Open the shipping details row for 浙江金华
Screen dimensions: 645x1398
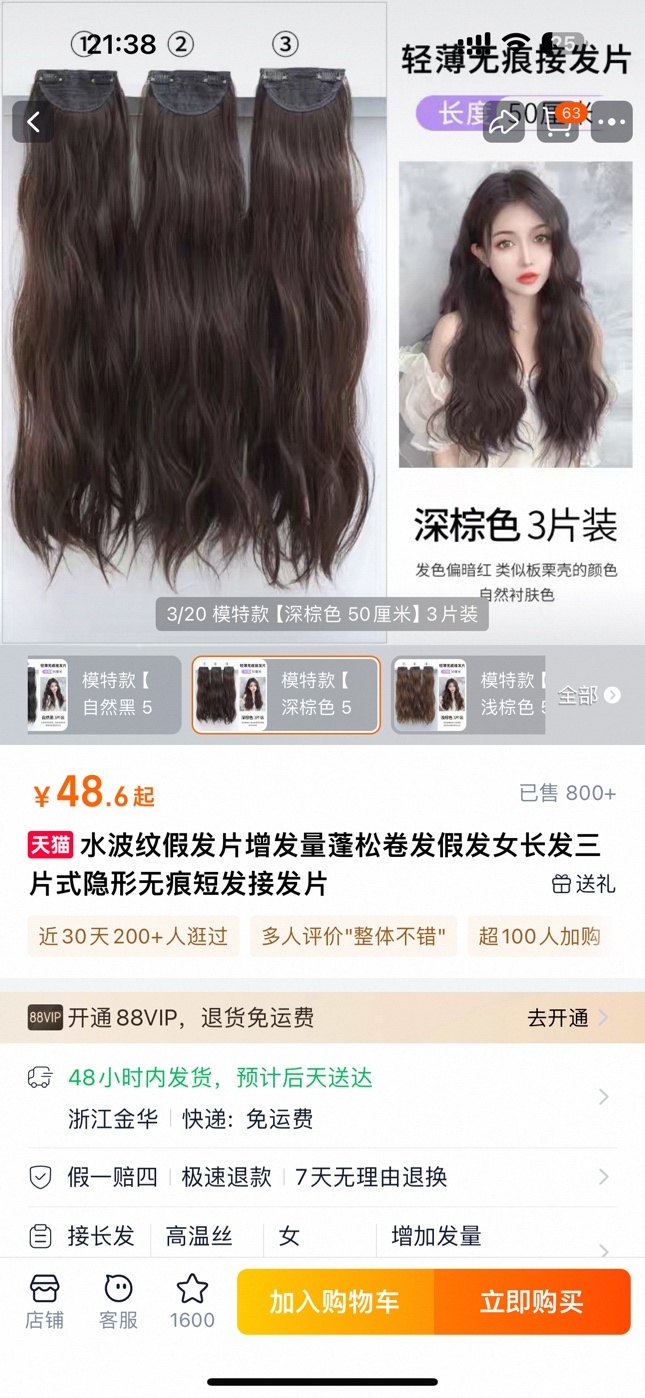click(x=320, y=1097)
